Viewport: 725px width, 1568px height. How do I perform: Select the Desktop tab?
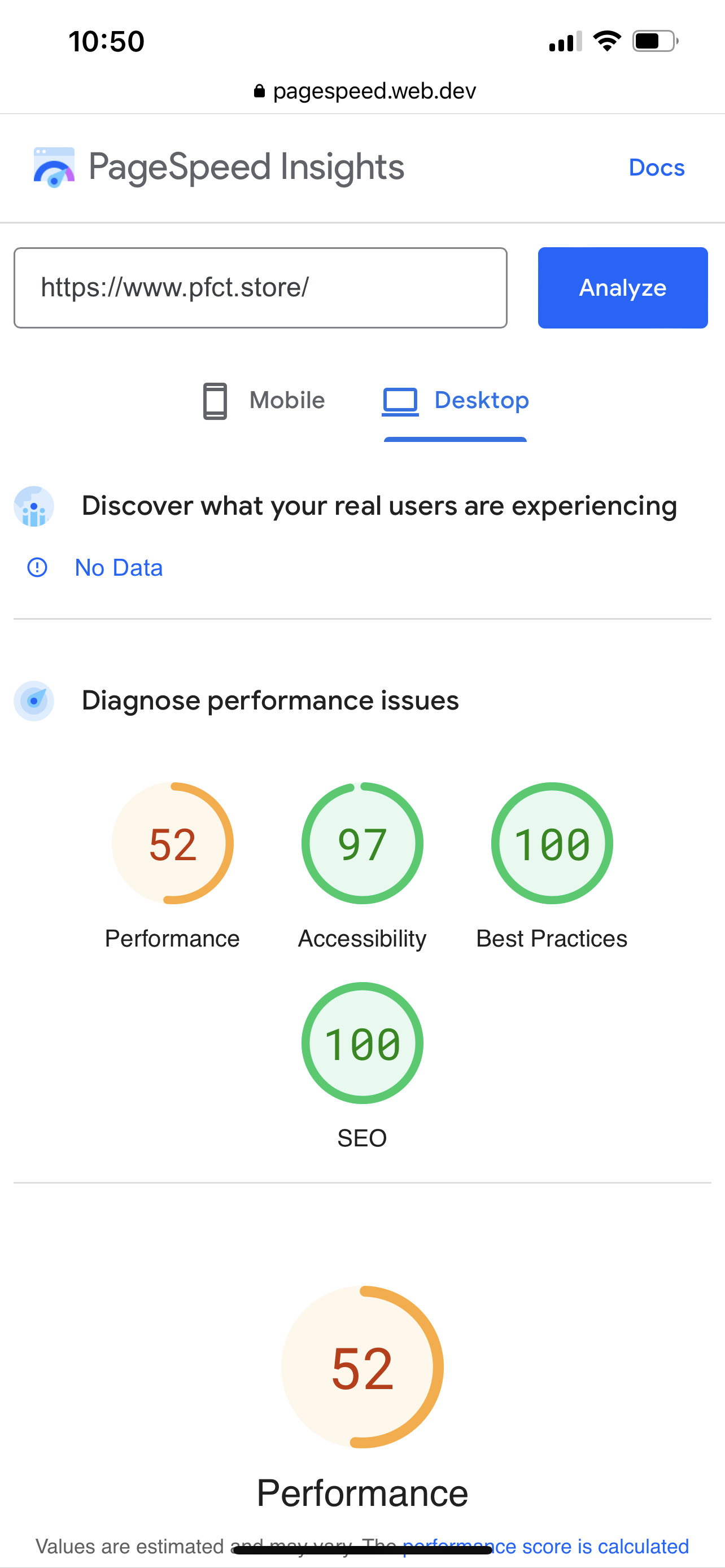click(x=455, y=401)
